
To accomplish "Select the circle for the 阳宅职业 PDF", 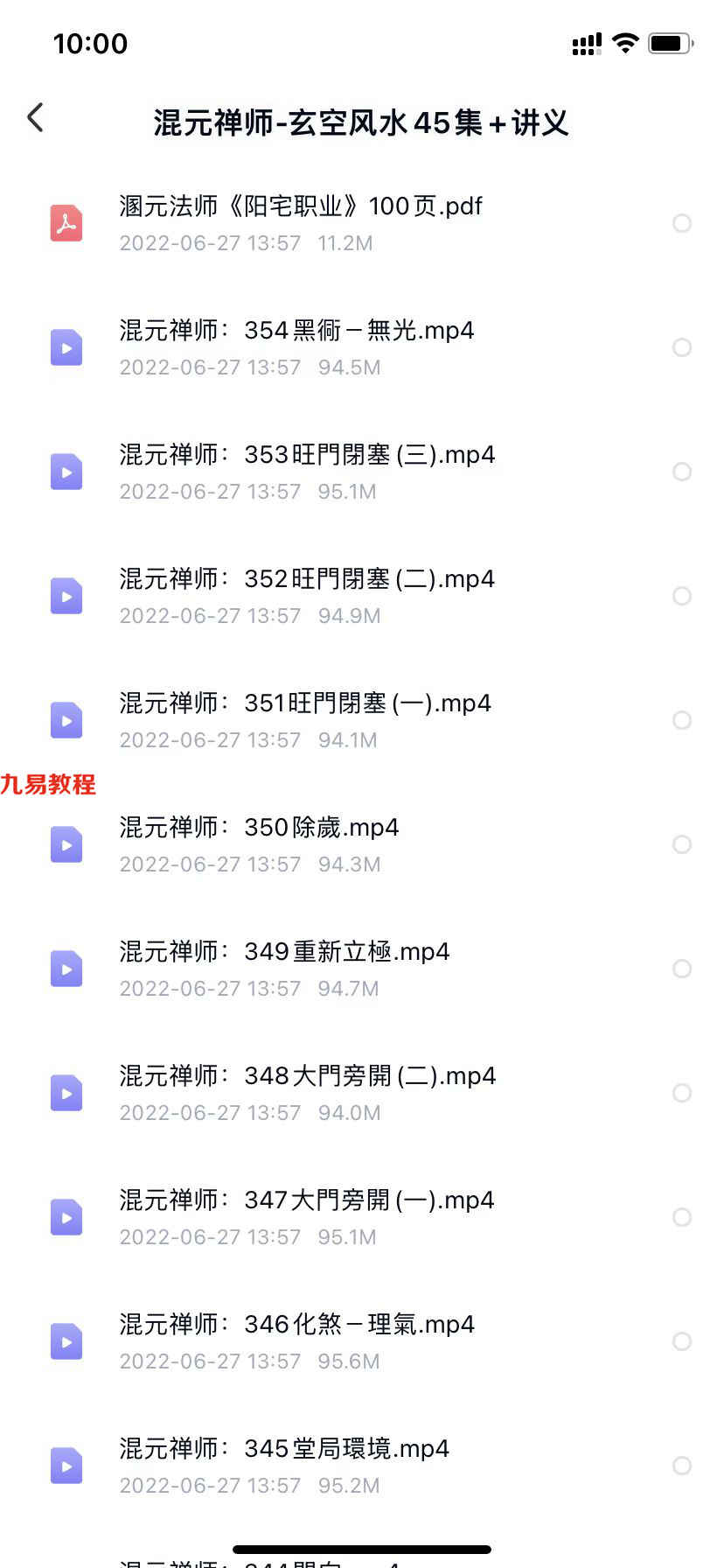I will pyautogui.click(x=682, y=223).
